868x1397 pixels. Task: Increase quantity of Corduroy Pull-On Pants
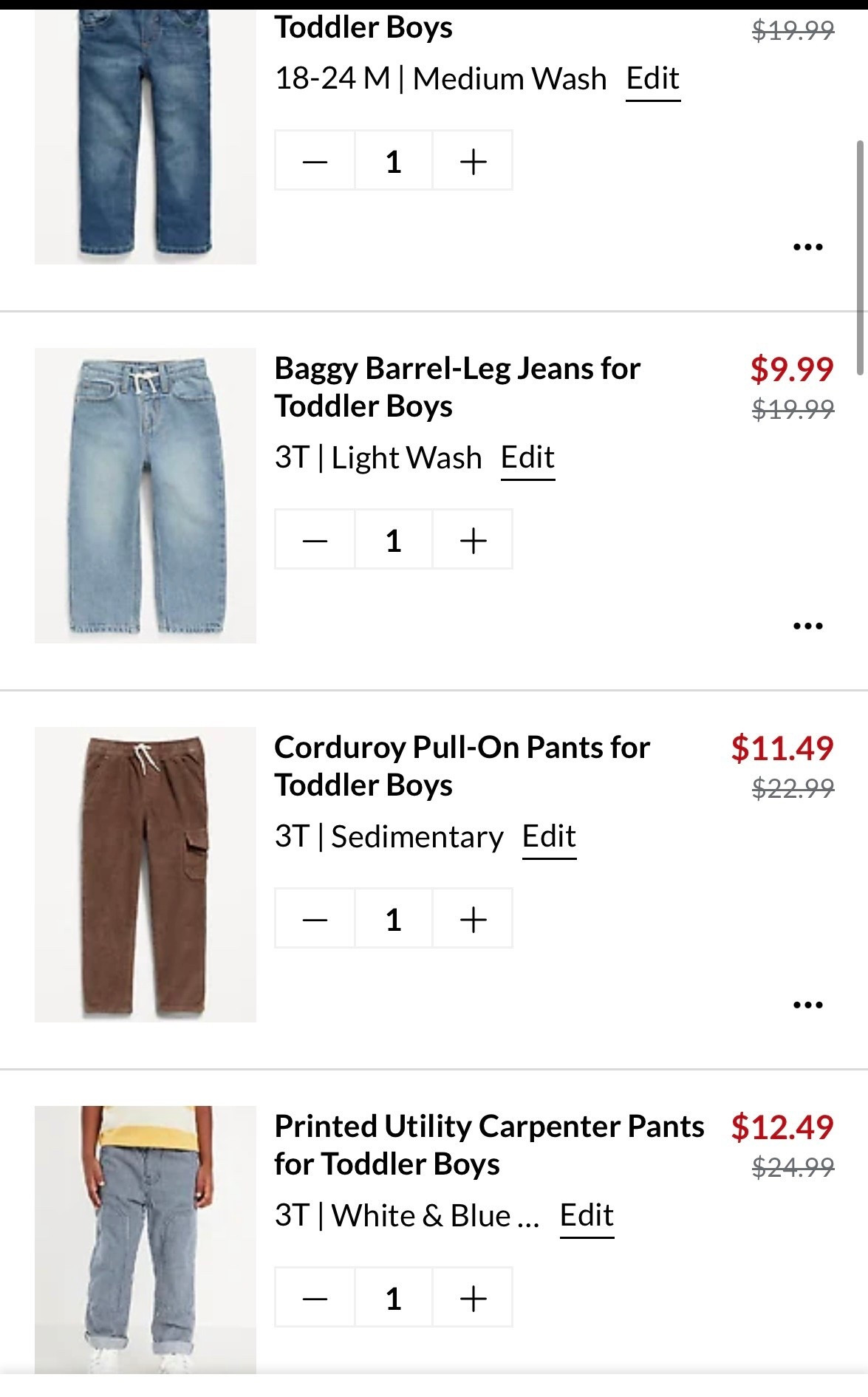pyautogui.click(x=472, y=918)
